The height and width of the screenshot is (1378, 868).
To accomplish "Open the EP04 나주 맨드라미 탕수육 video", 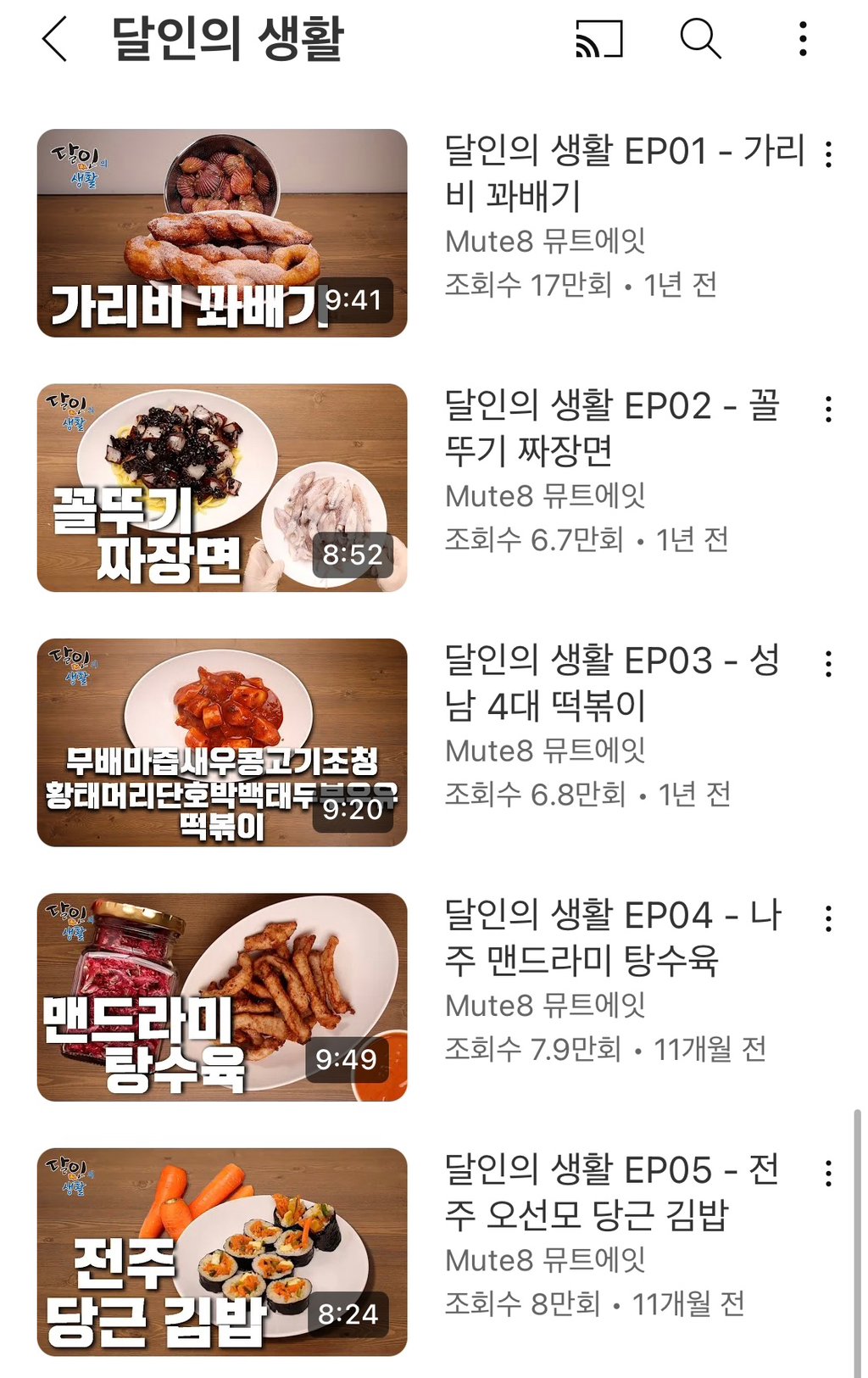I will (x=610, y=937).
